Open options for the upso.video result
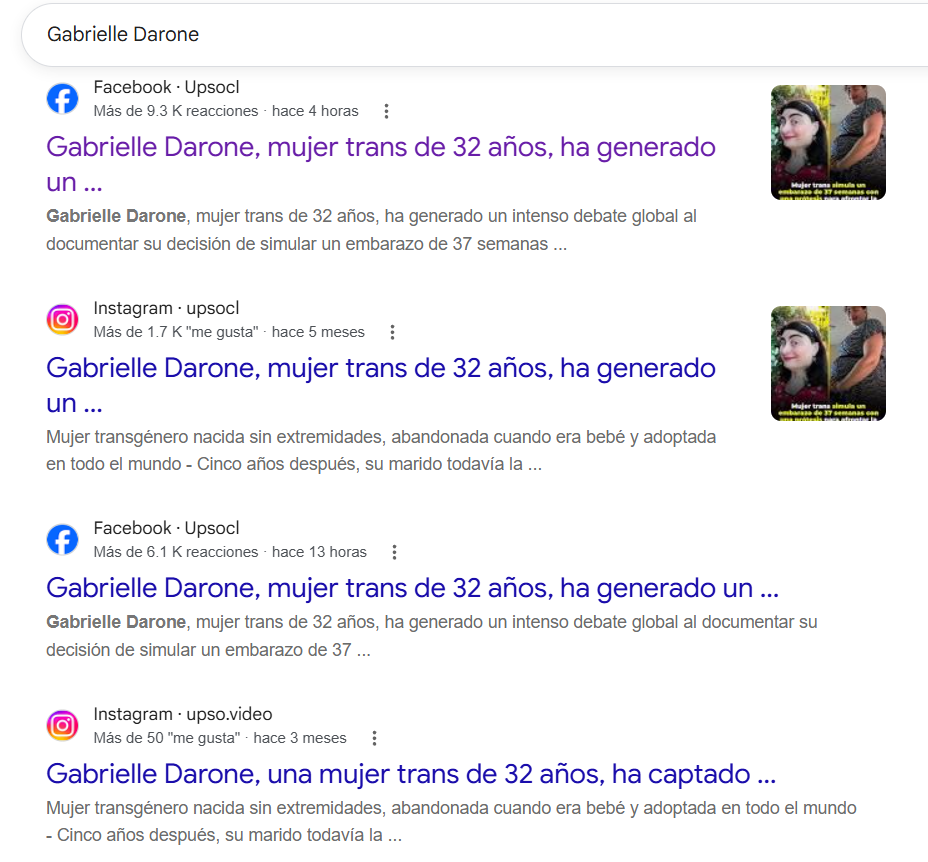 click(x=374, y=738)
